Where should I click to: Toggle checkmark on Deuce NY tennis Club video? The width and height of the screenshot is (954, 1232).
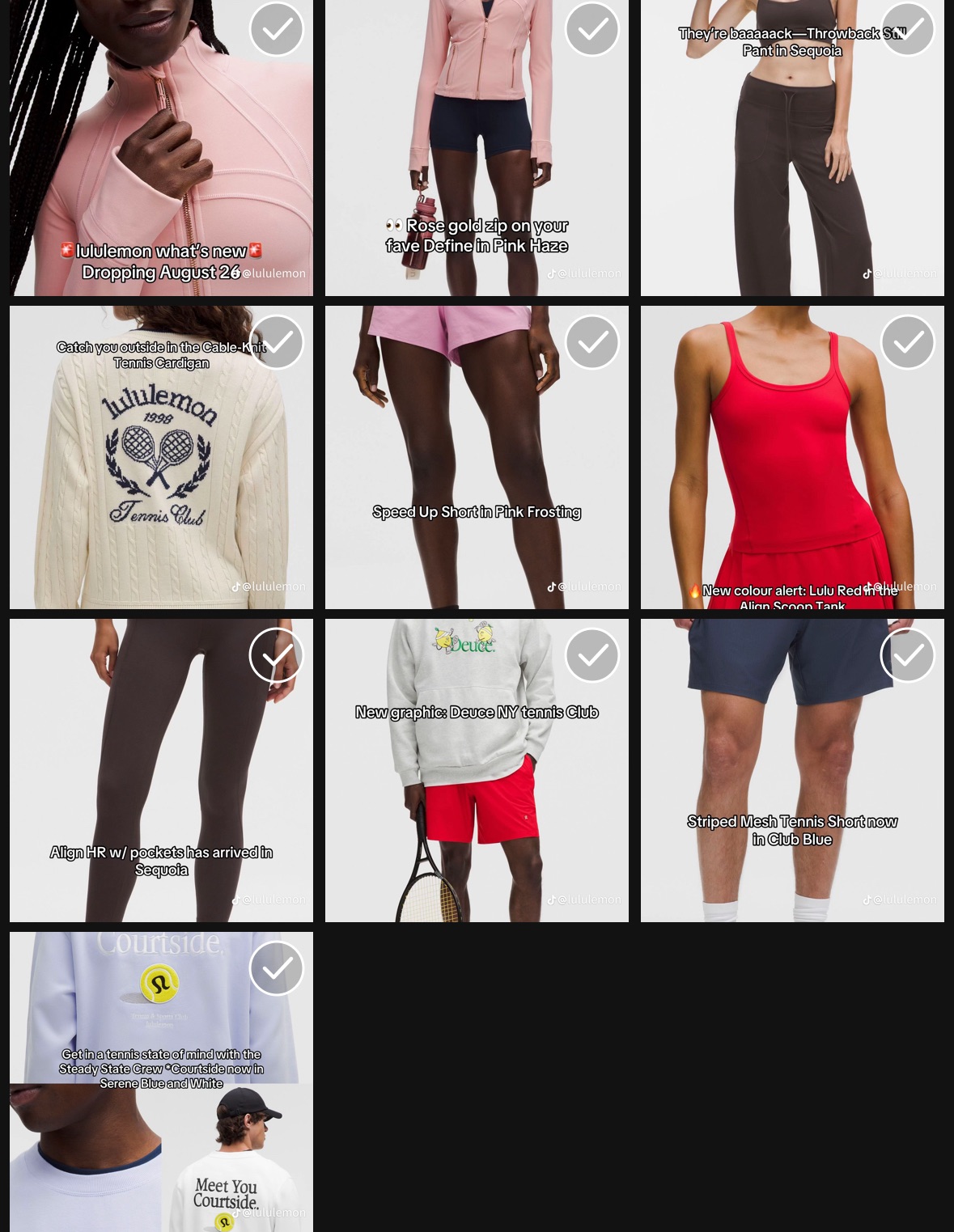click(592, 655)
